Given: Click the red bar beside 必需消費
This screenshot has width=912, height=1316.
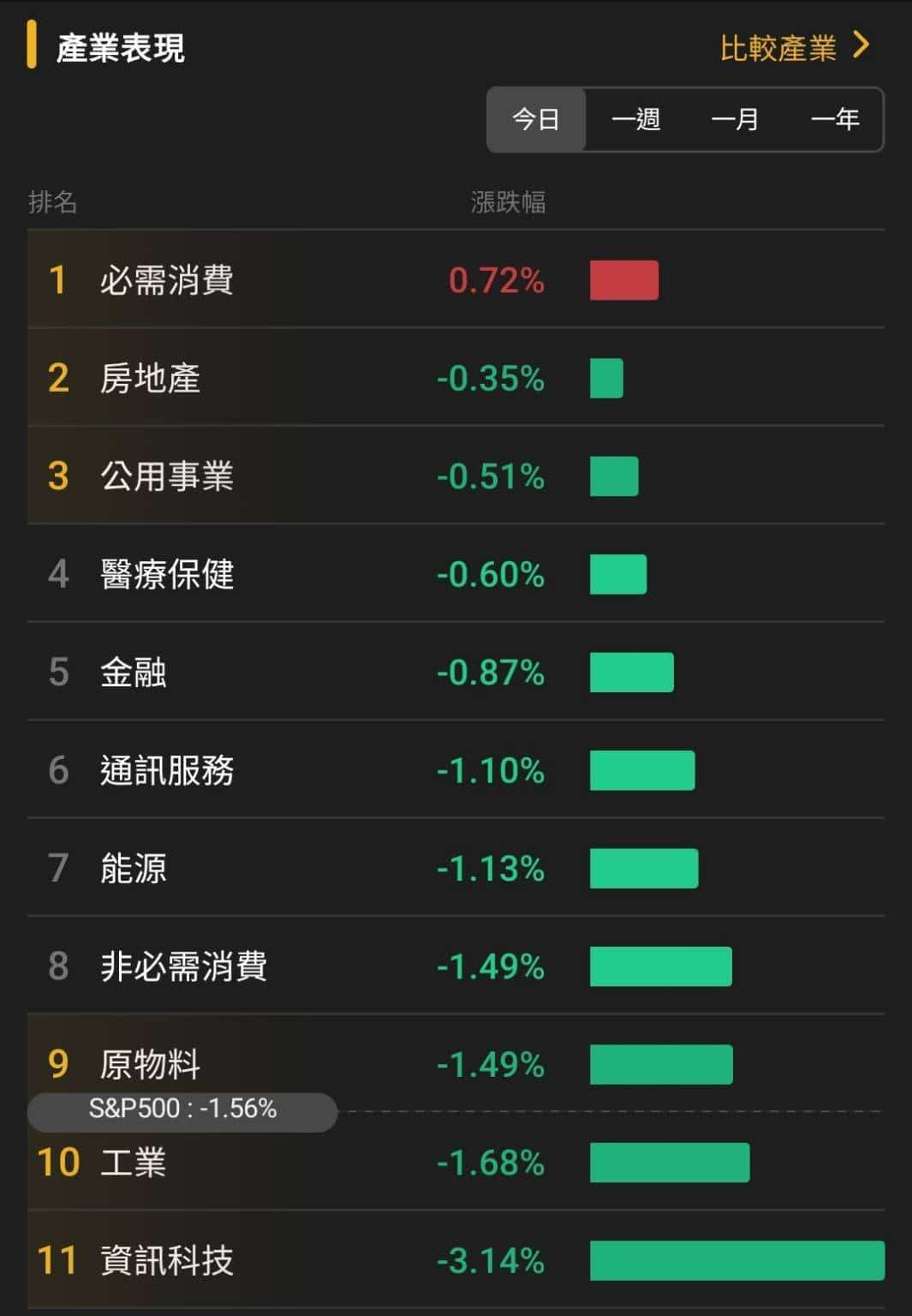Looking at the screenshot, I should pyautogui.click(x=623, y=280).
